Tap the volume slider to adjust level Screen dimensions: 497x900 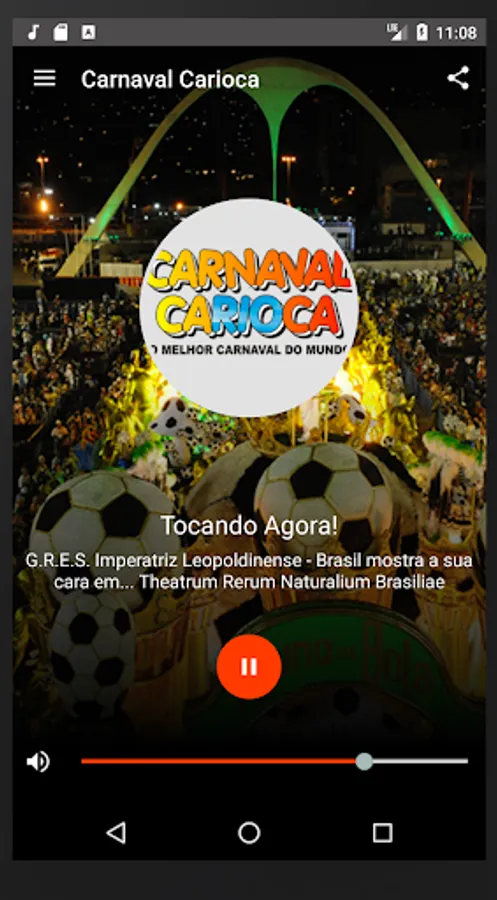[274, 762]
